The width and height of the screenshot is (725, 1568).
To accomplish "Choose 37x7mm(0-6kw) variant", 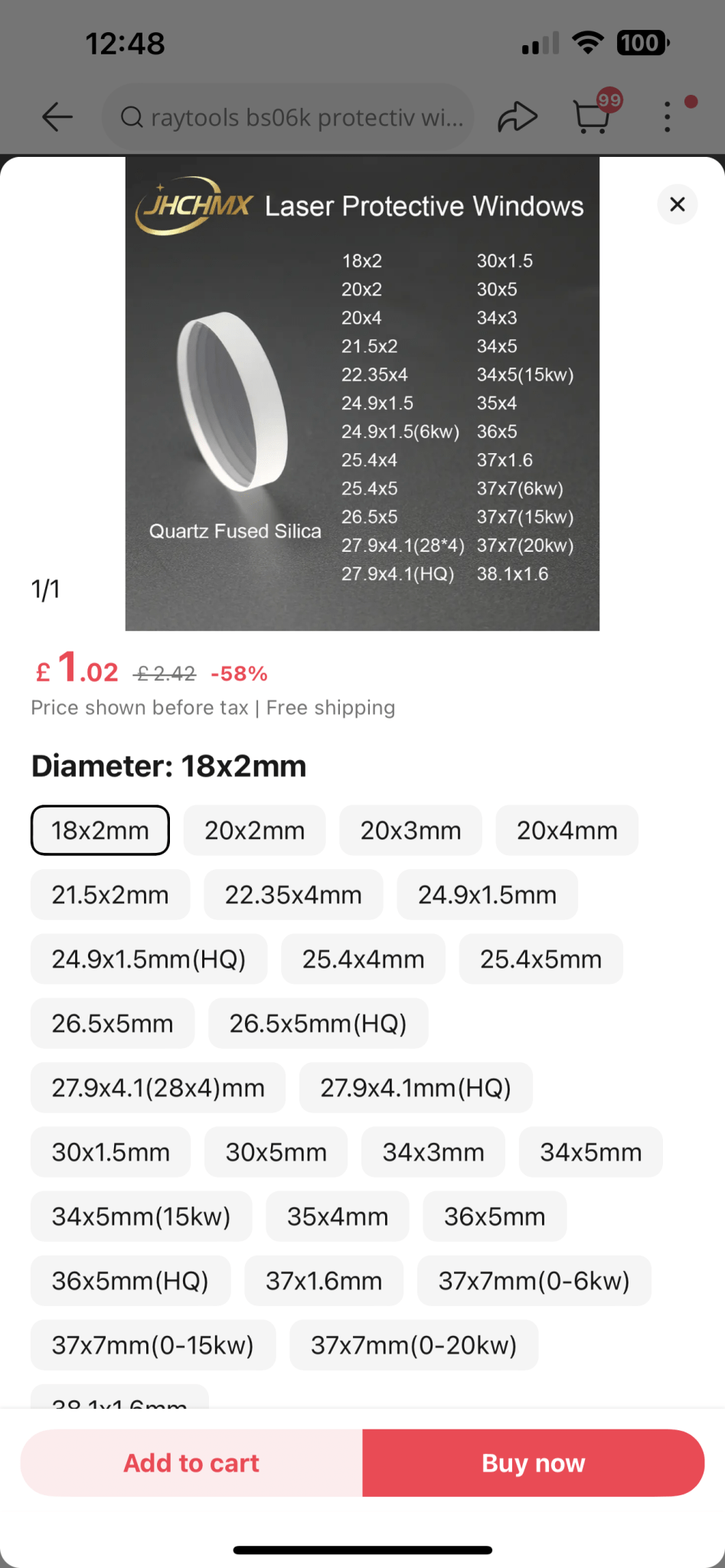I will click(x=534, y=1280).
